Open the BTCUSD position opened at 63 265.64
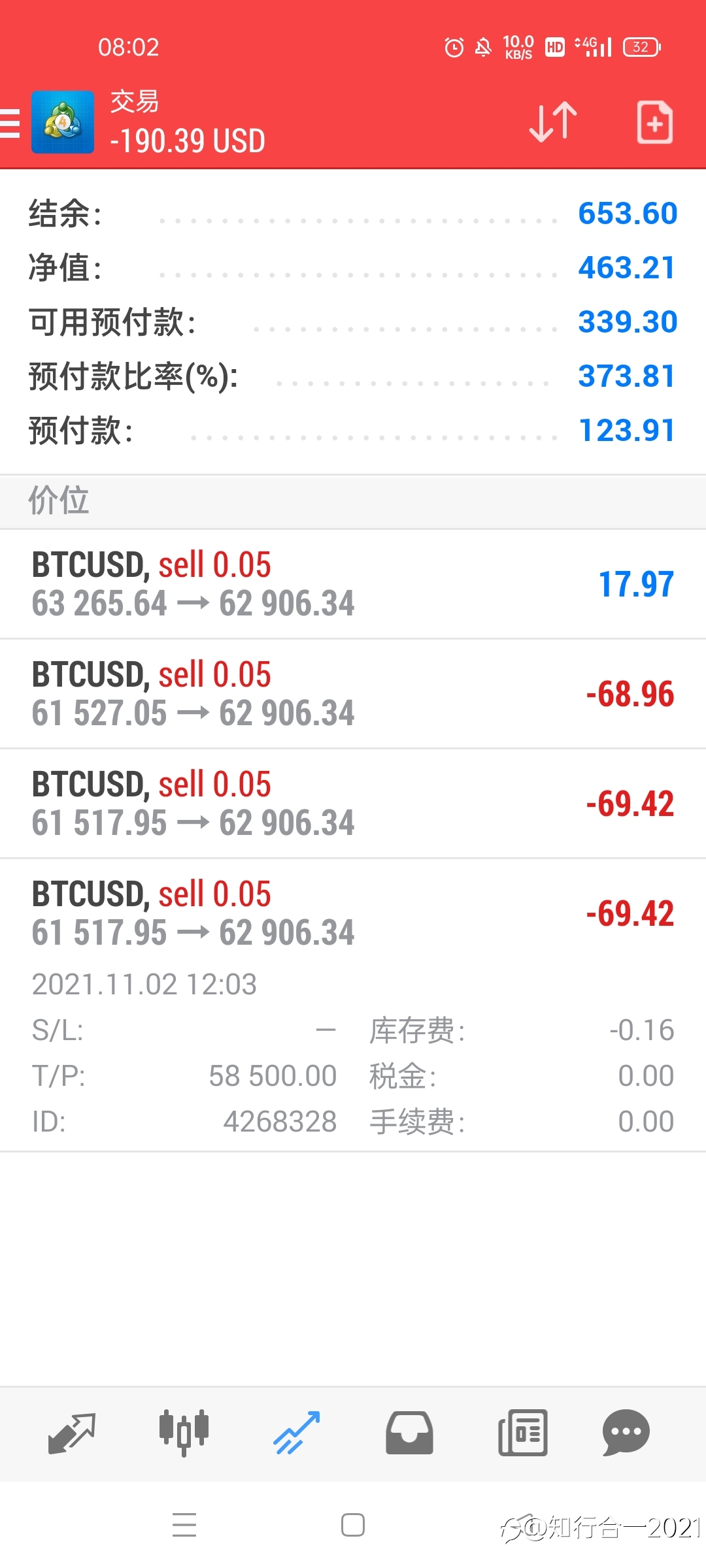Viewport: 706px width, 1568px height. (353, 584)
